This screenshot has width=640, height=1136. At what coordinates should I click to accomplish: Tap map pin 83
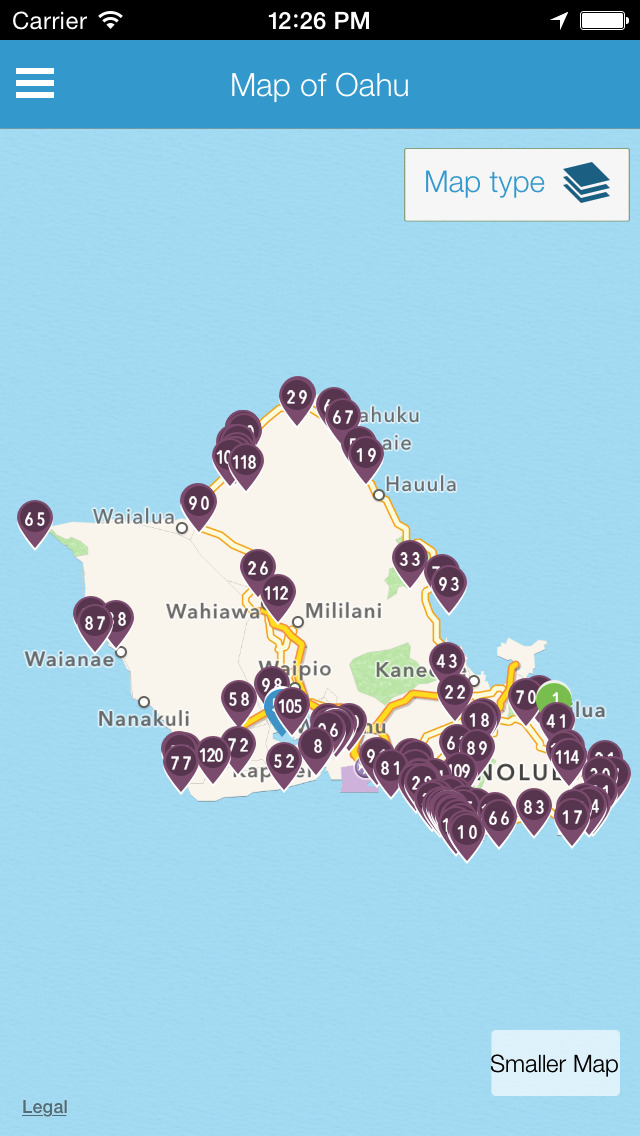point(534,807)
